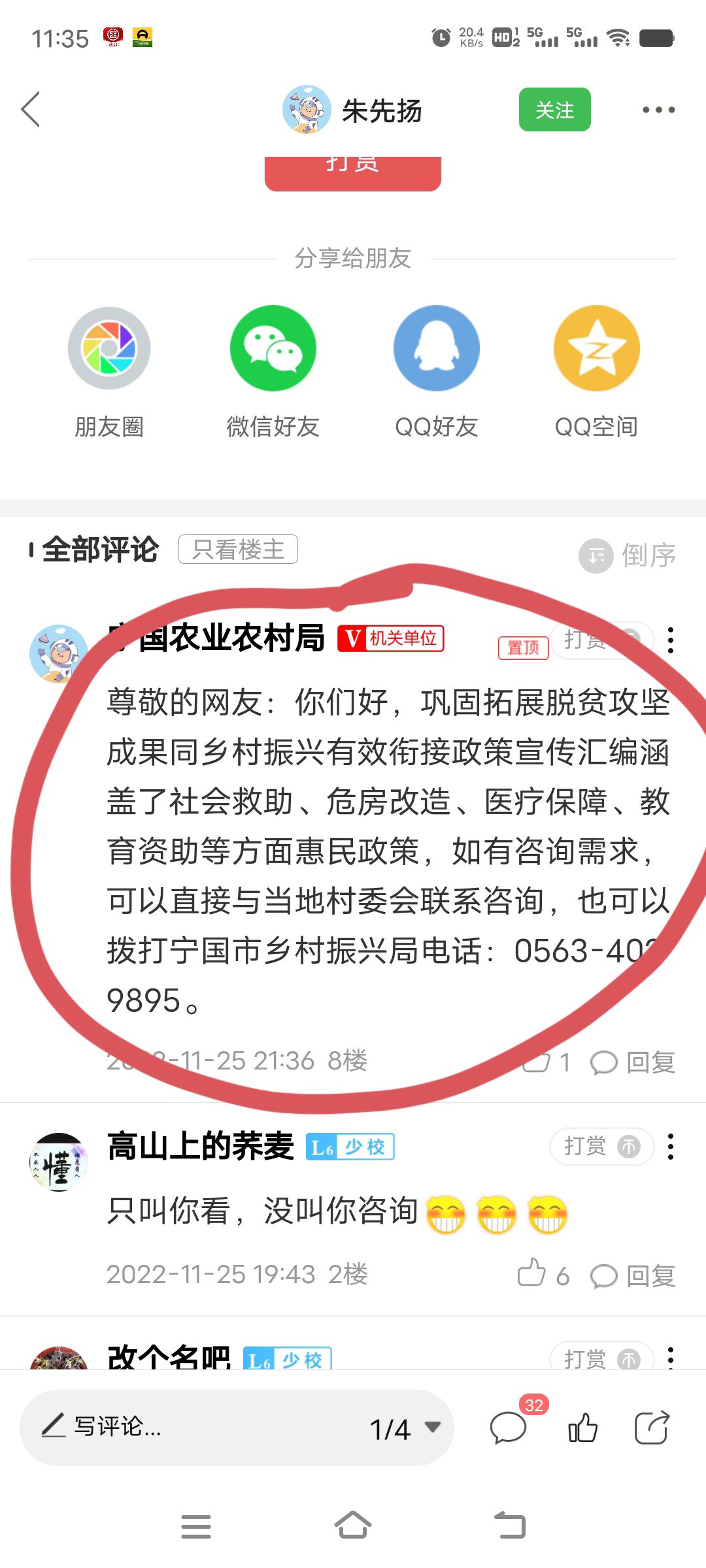Open the three-dot menu in header
Viewport: 706px width, 1568px height.
658,110
